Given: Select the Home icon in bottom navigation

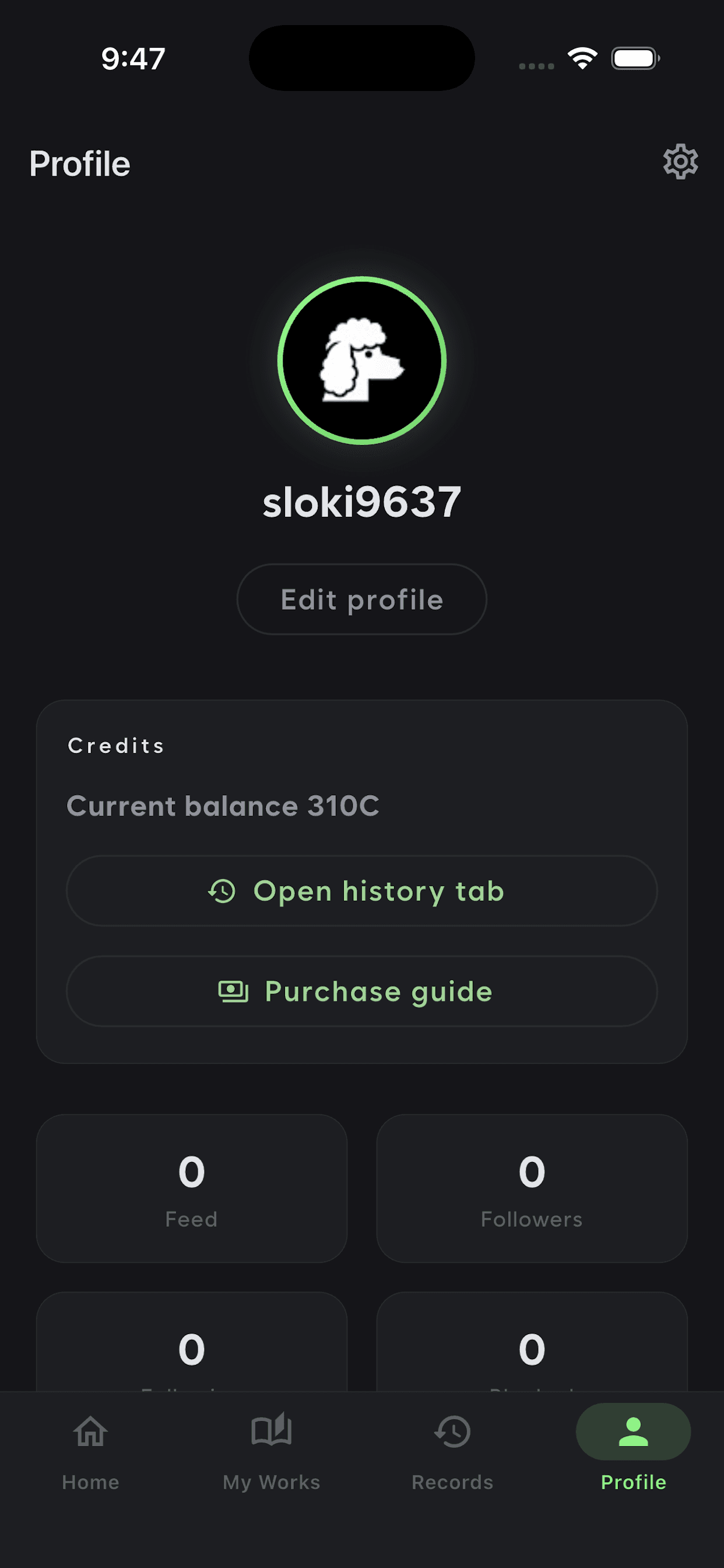Looking at the screenshot, I should (90, 1431).
